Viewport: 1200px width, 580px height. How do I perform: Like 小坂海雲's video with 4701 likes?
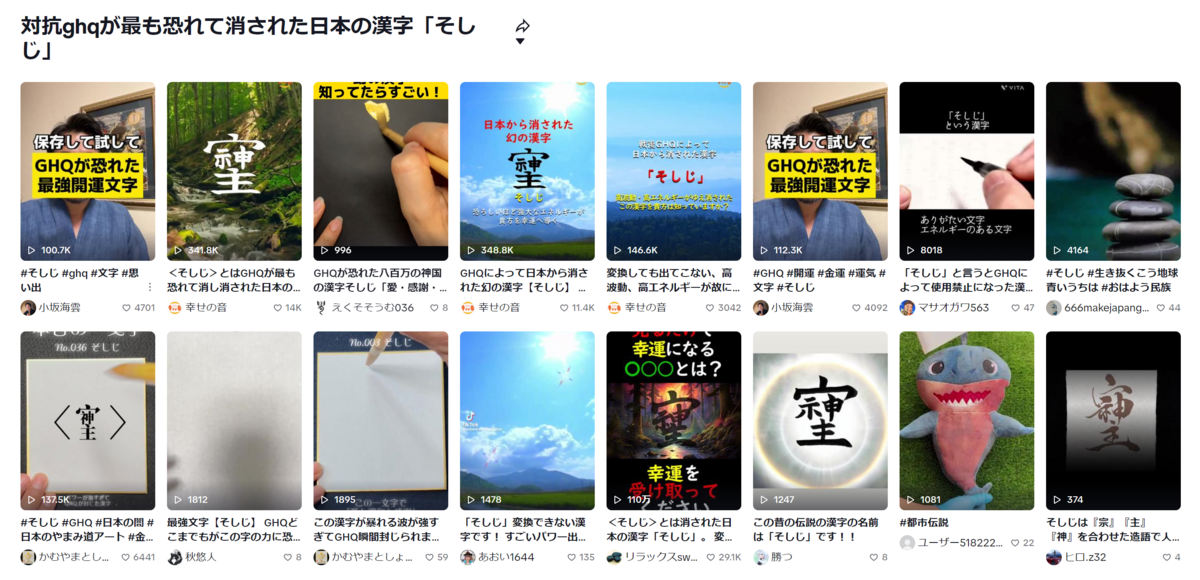[x=127, y=308]
